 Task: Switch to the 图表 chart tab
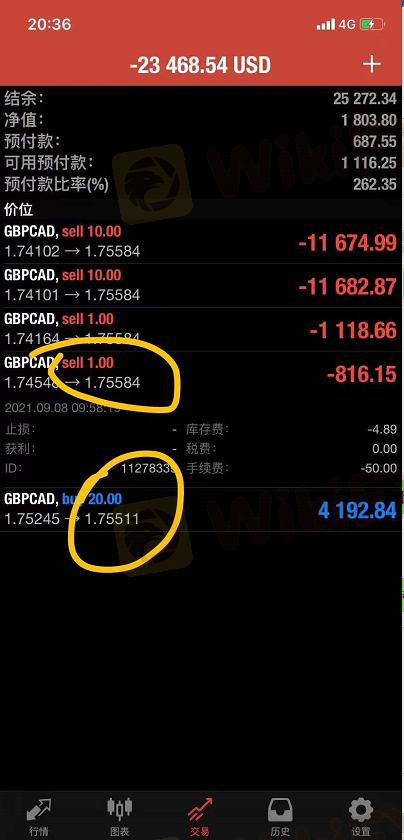point(119,817)
